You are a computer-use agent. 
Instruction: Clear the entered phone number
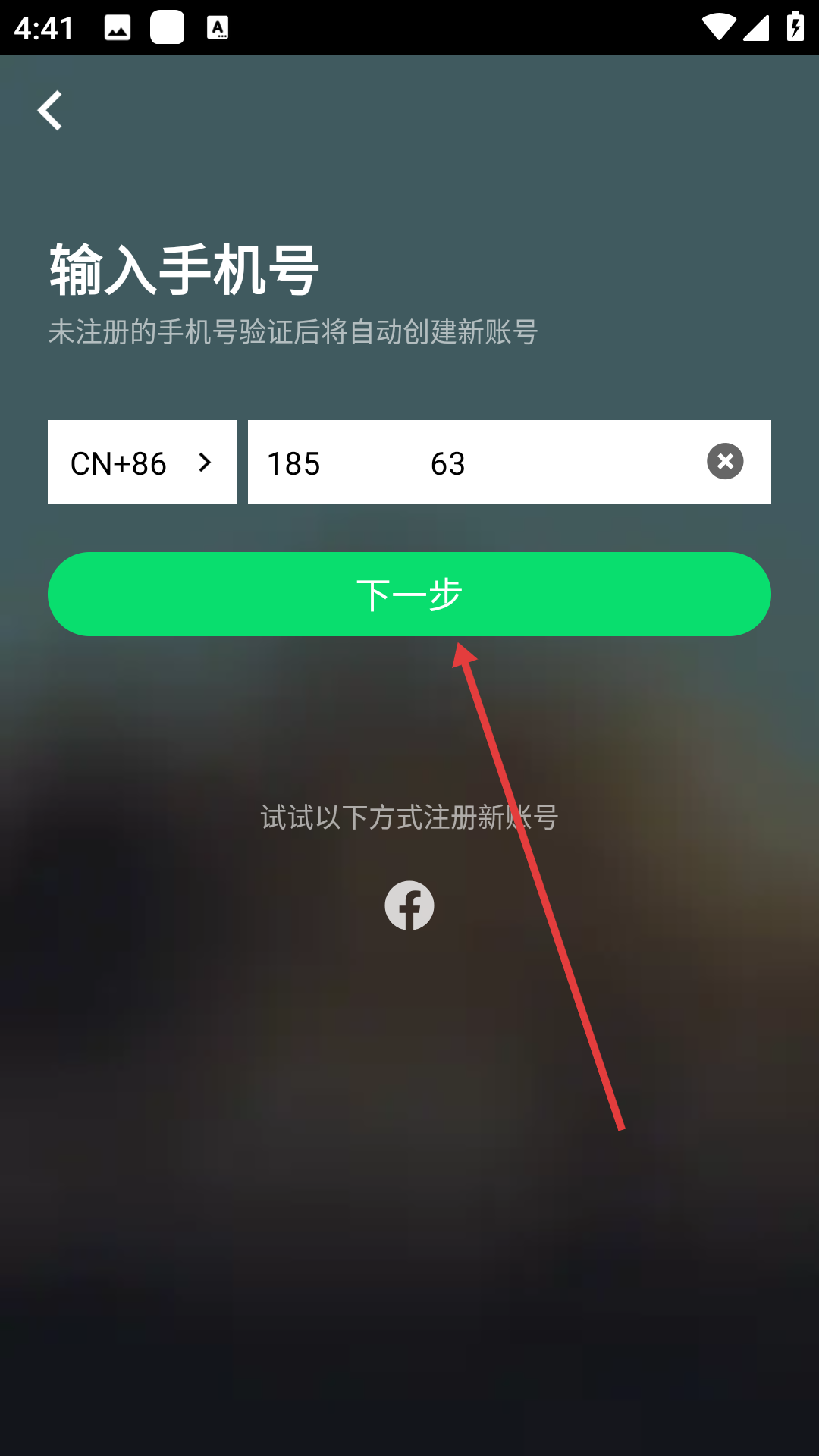coord(725,462)
